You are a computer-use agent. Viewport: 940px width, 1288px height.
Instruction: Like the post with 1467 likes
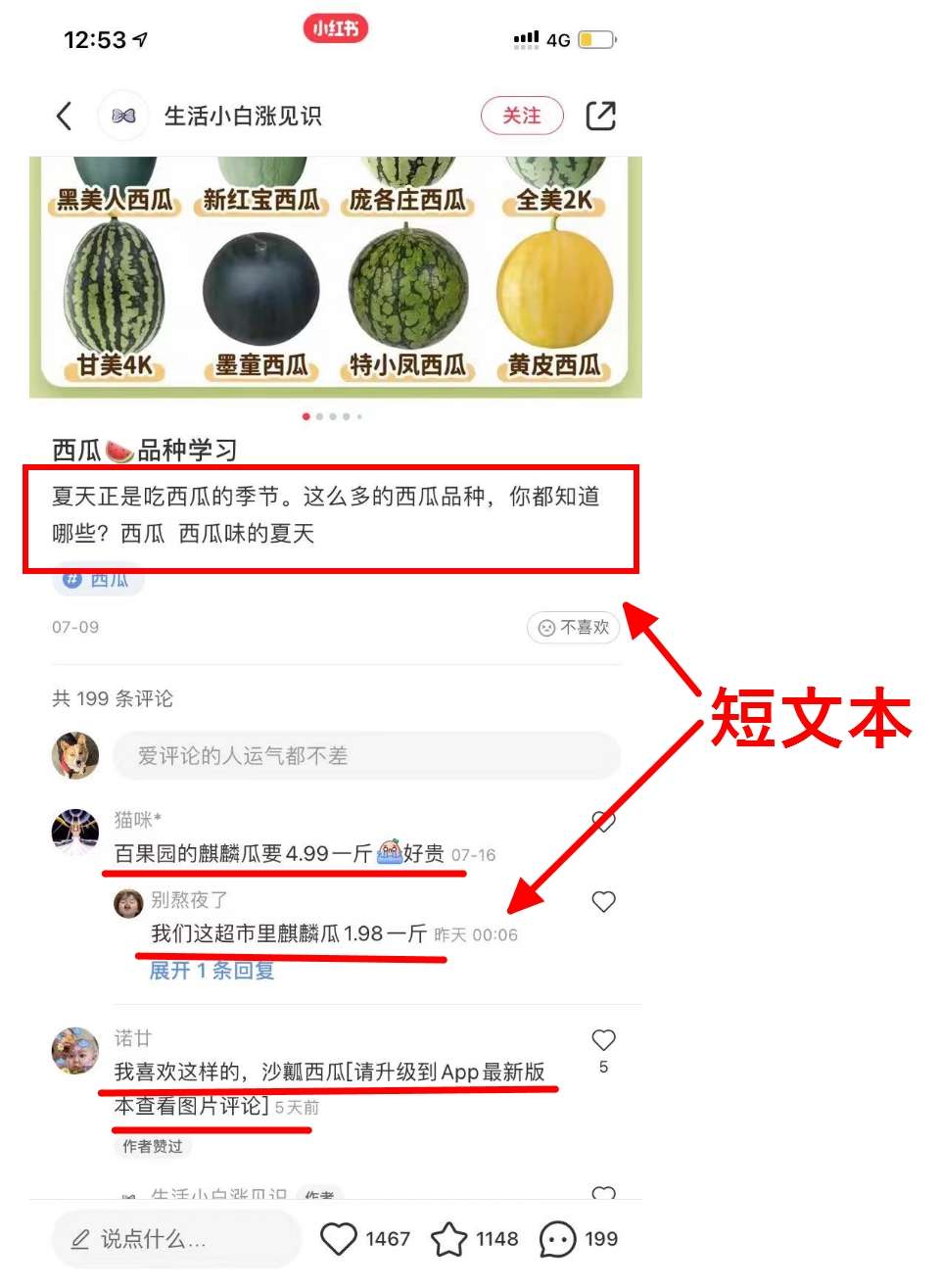(x=340, y=1239)
